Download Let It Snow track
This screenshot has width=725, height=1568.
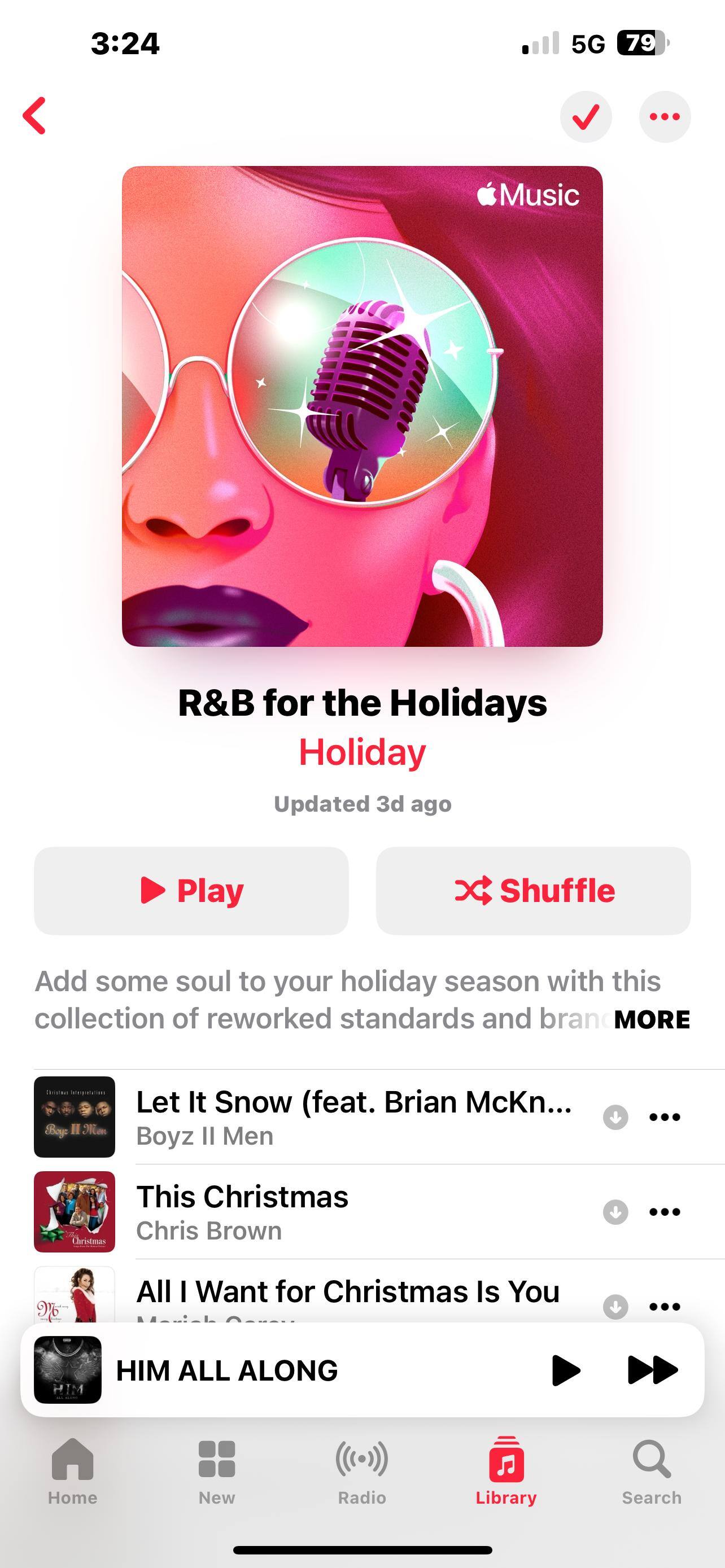(x=615, y=1117)
